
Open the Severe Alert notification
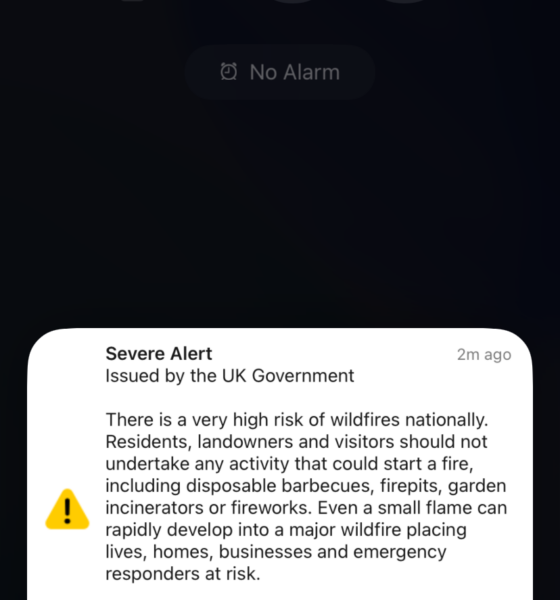280,464
